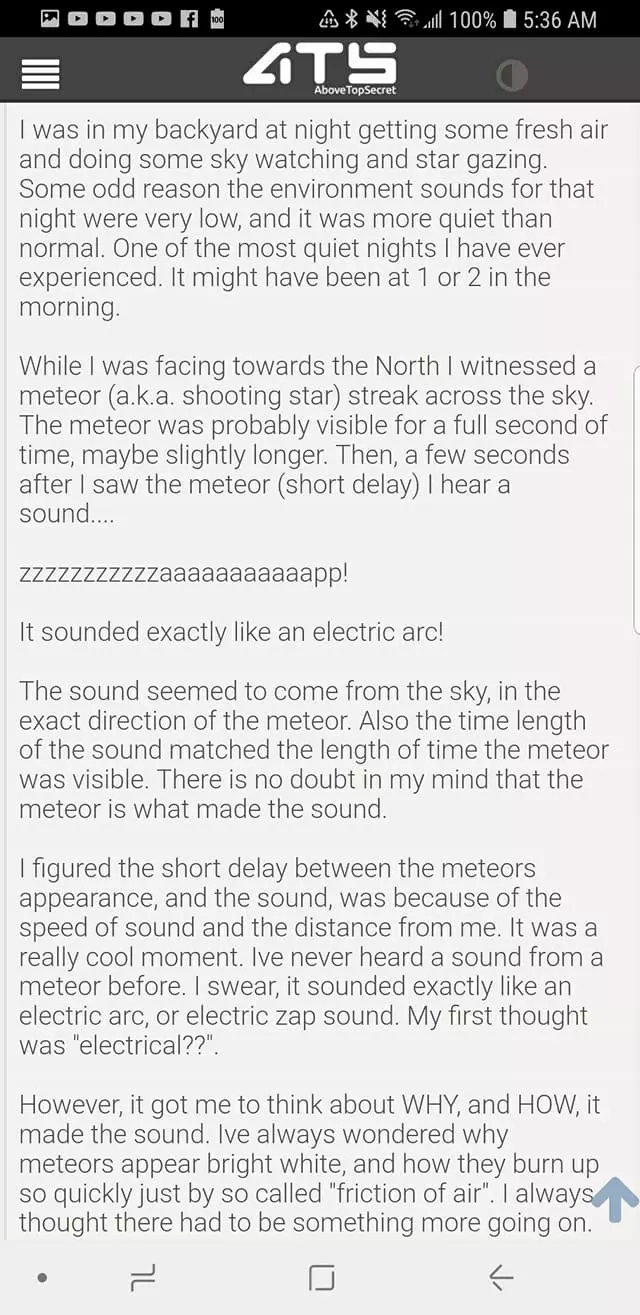Go back using the system back button
The image size is (640, 1315).
501,1277
